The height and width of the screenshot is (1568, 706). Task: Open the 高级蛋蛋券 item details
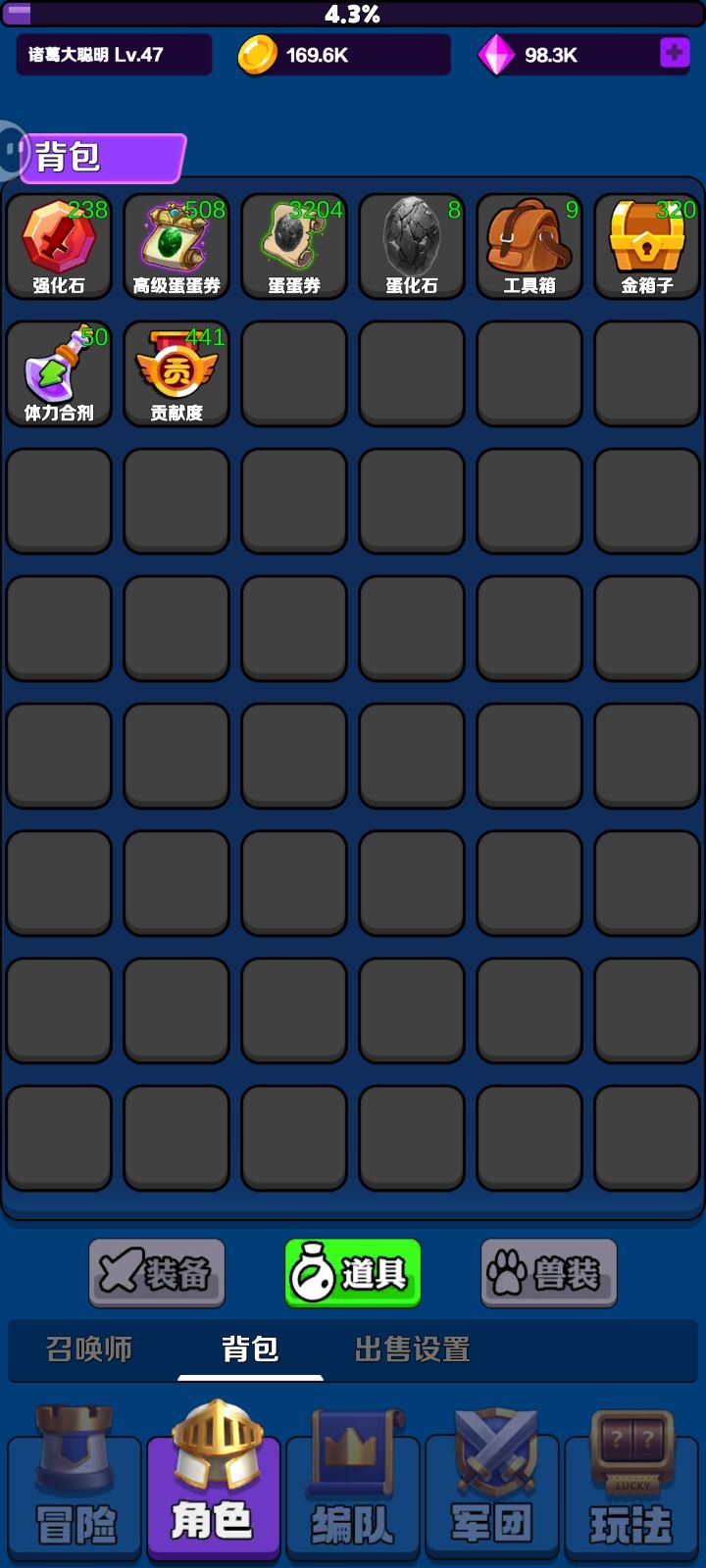(x=176, y=245)
